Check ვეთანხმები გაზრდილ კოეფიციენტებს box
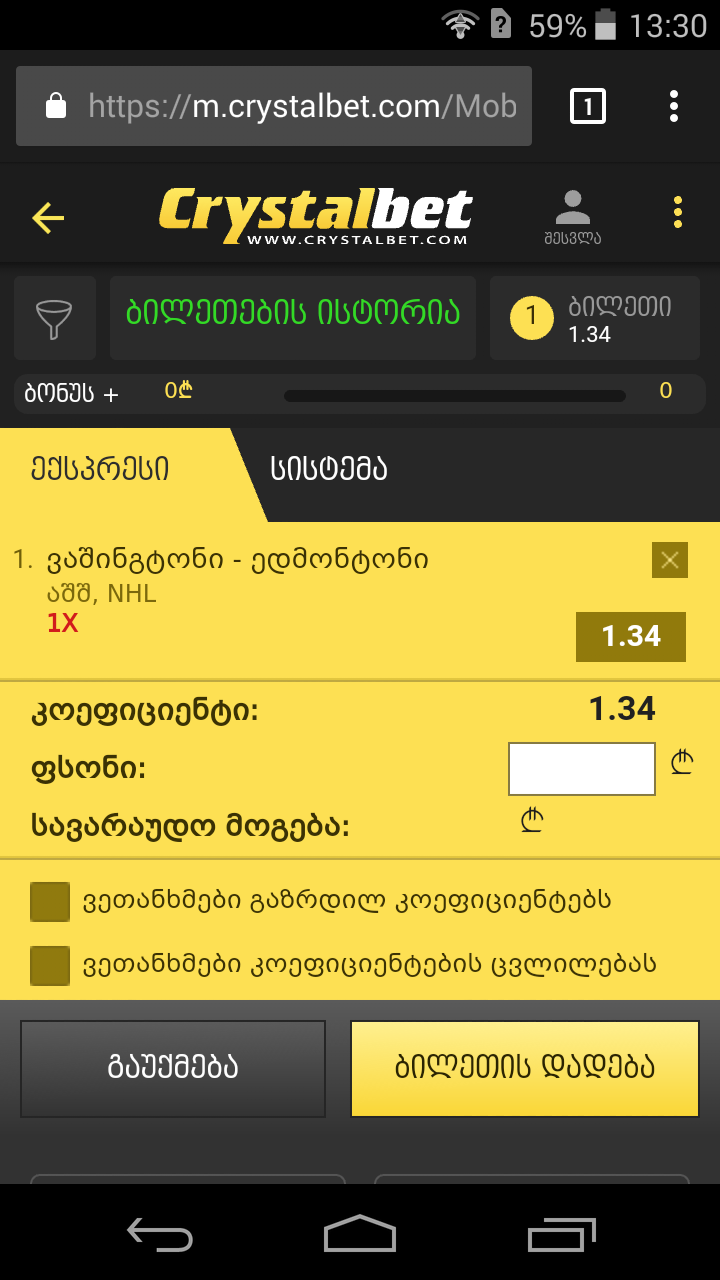Screen dimensions: 720x1280 [50, 901]
